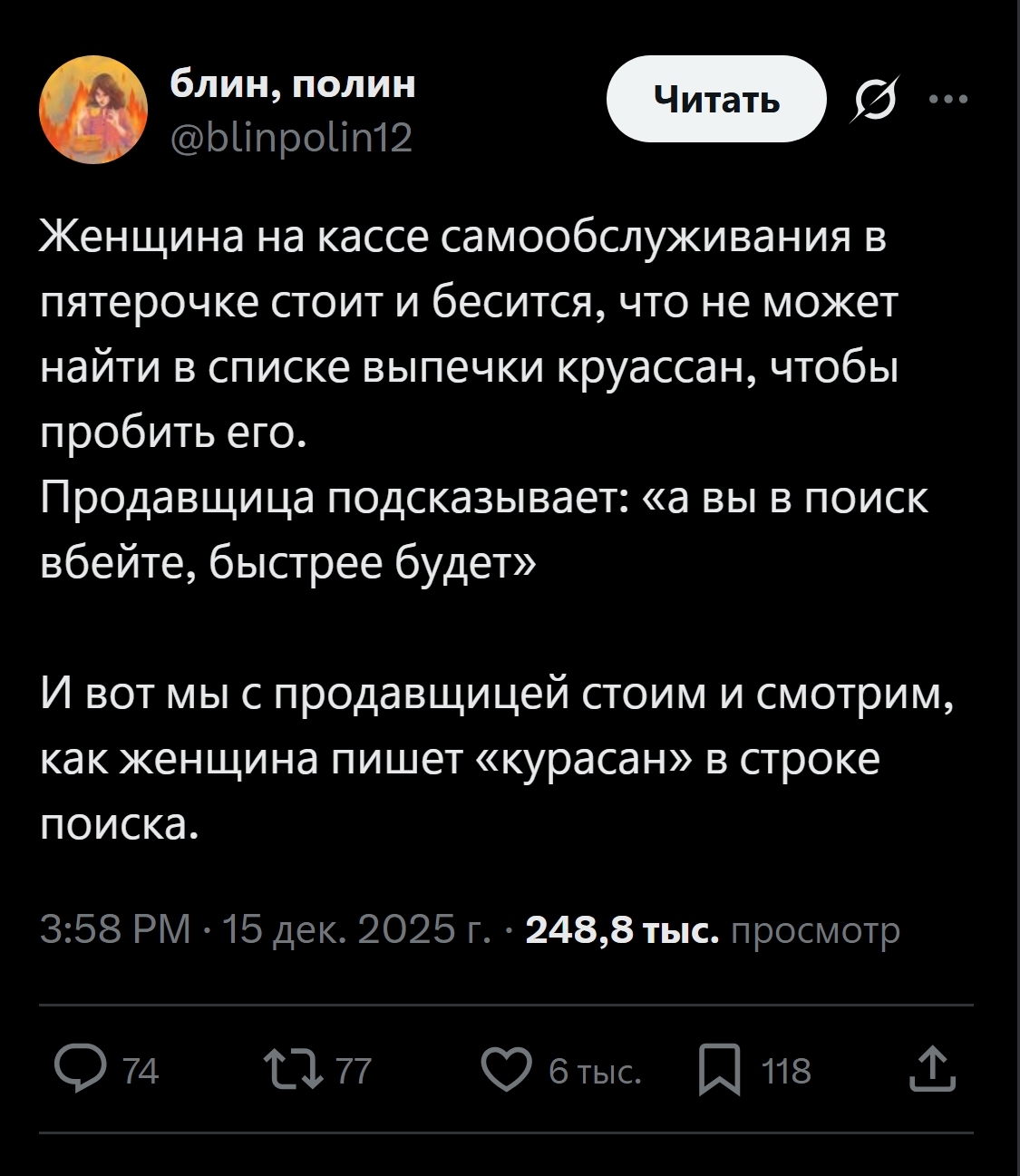Retweet this post

point(290,1071)
